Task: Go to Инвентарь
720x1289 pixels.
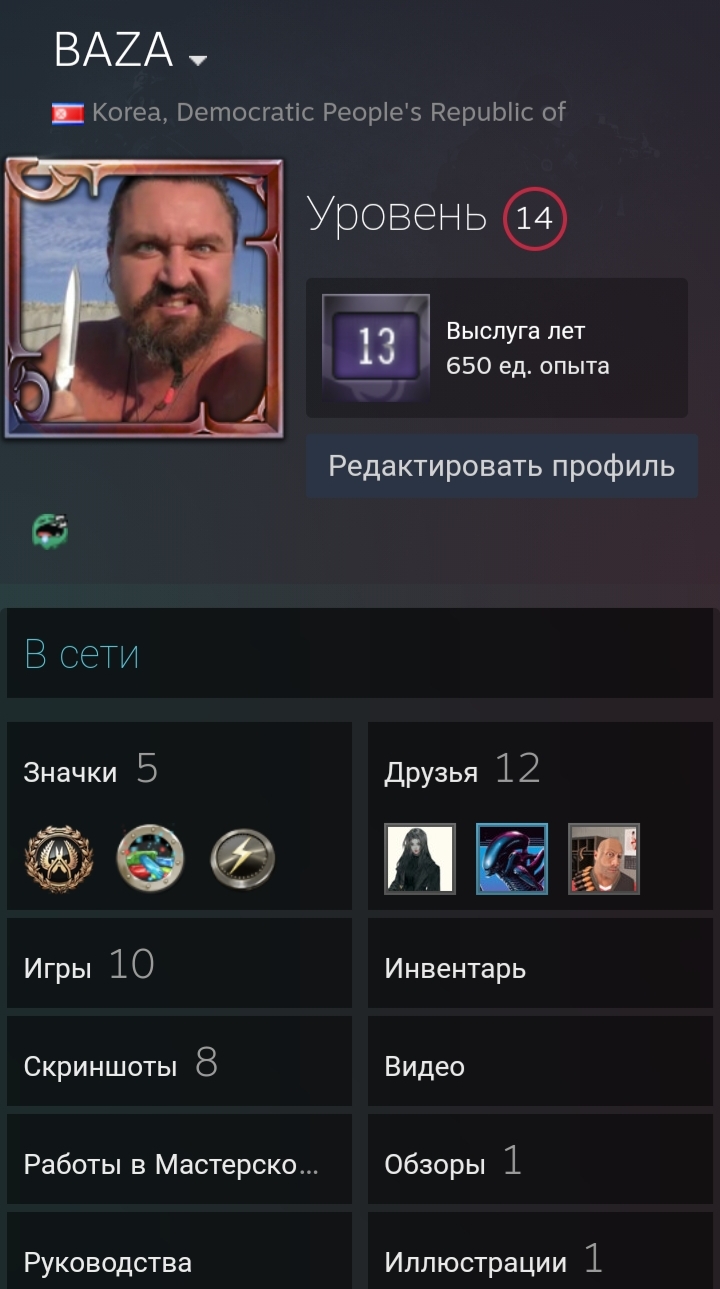Action: (x=540, y=963)
